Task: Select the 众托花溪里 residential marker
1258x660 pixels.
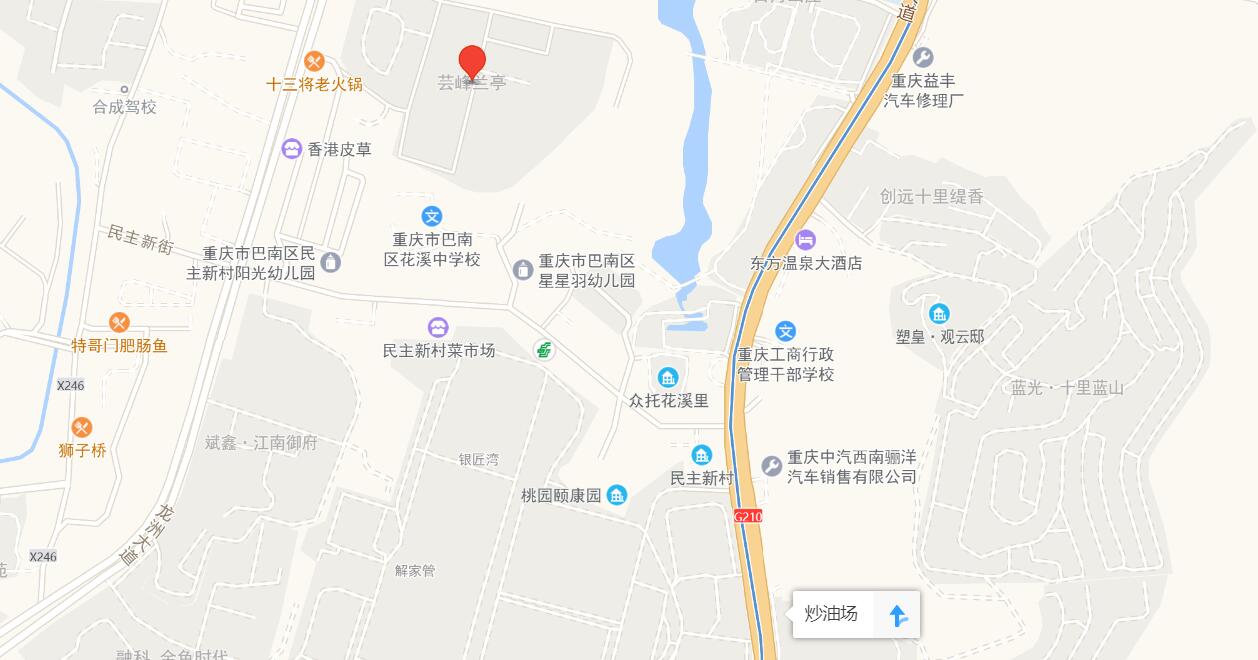Action: pyautogui.click(x=668, y=378)
